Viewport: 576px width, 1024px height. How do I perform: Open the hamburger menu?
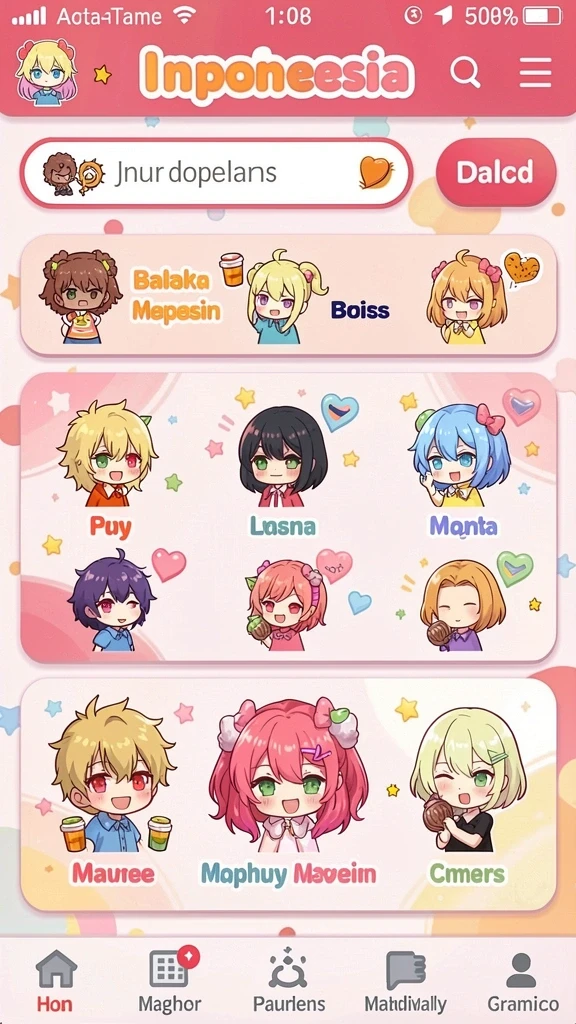point(536,72)
